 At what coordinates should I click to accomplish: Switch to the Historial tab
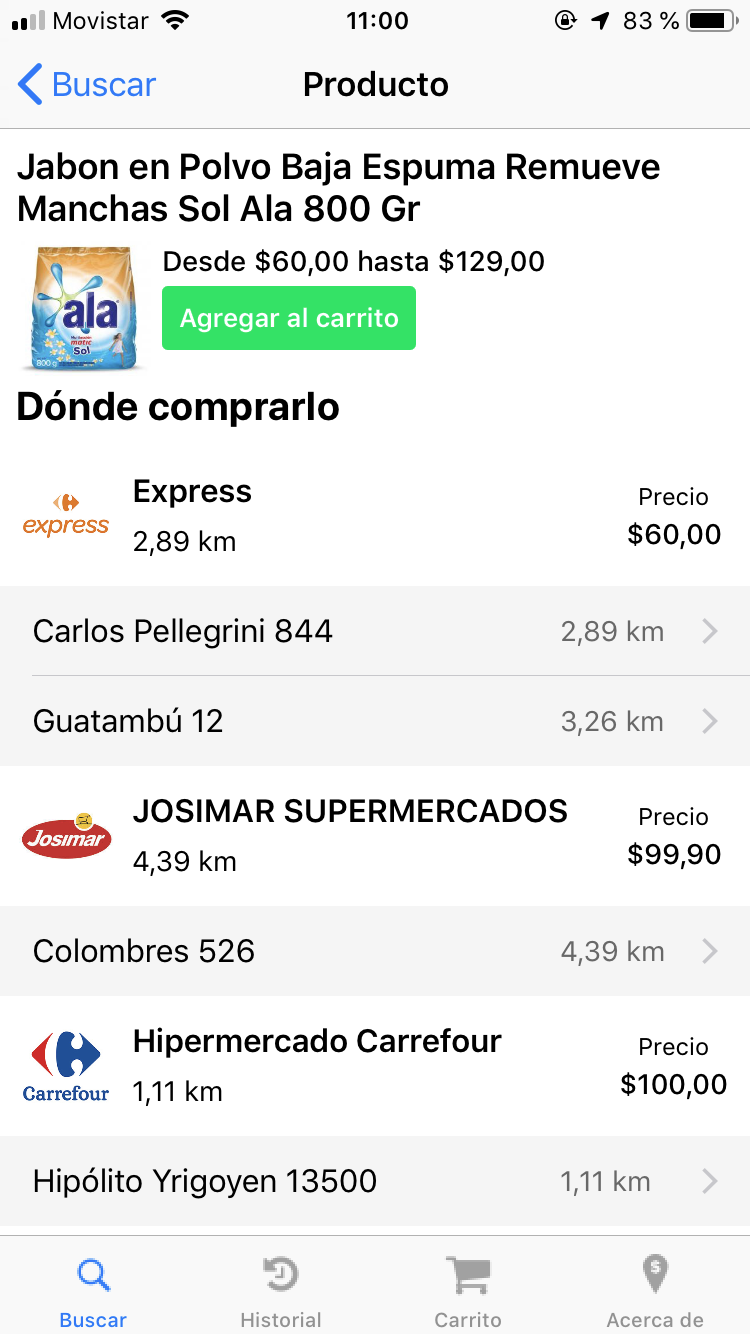[281, 1292]
